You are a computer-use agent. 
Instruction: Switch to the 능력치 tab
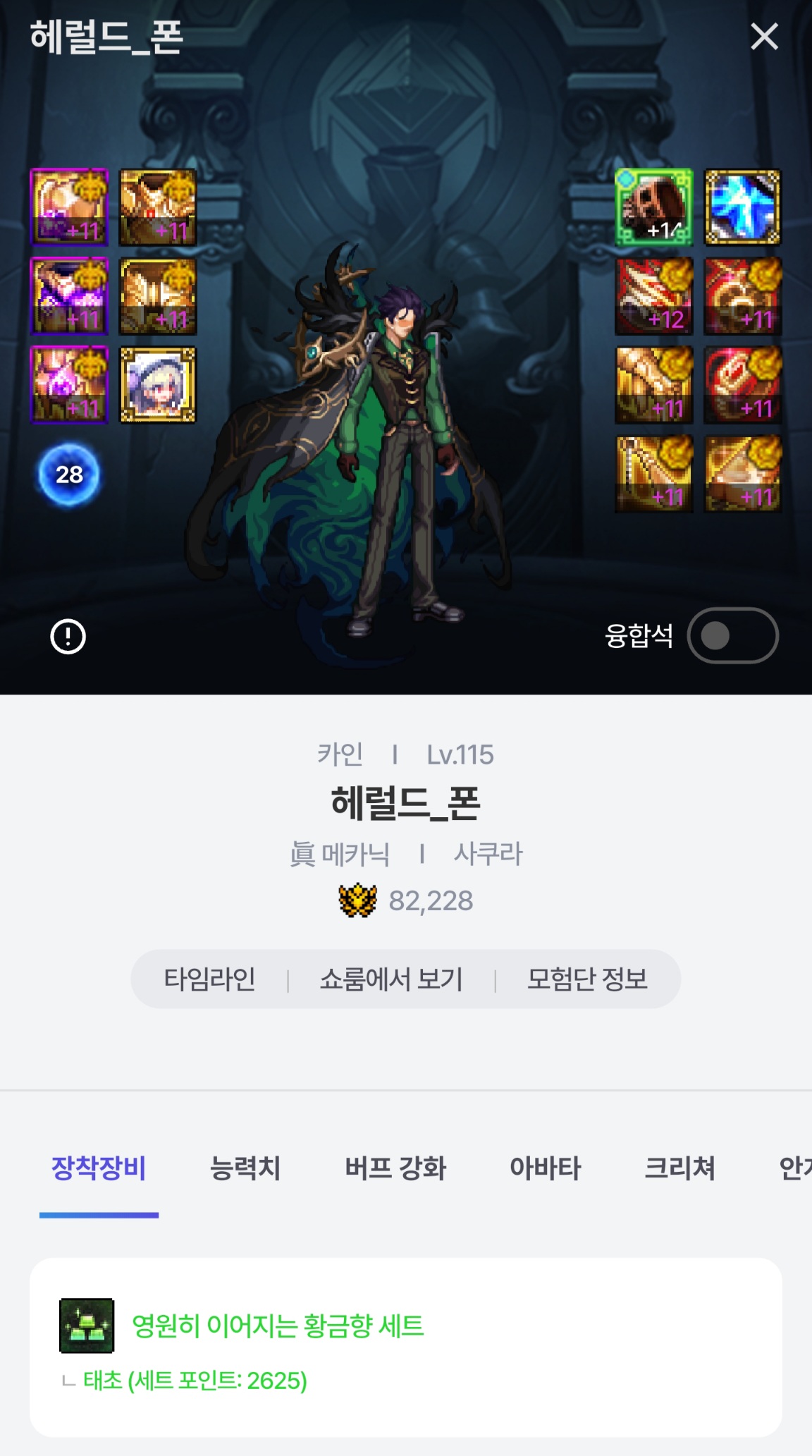(245, 1168)
